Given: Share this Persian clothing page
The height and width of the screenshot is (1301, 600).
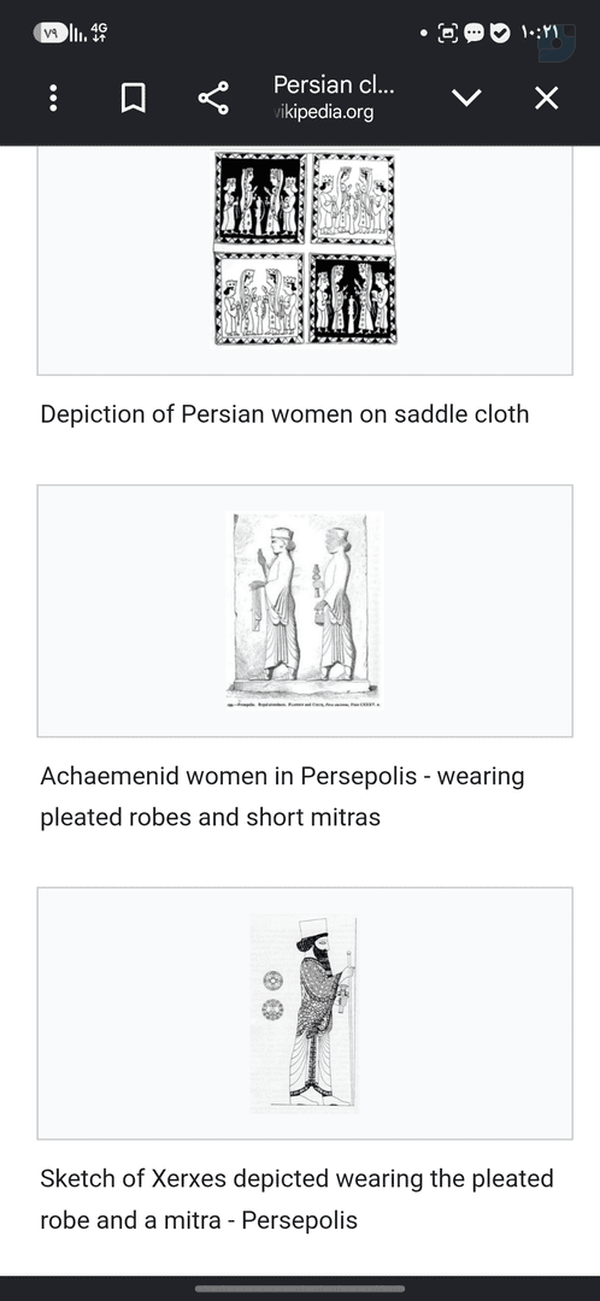Looking at the screenshot, I should point(213,98).
